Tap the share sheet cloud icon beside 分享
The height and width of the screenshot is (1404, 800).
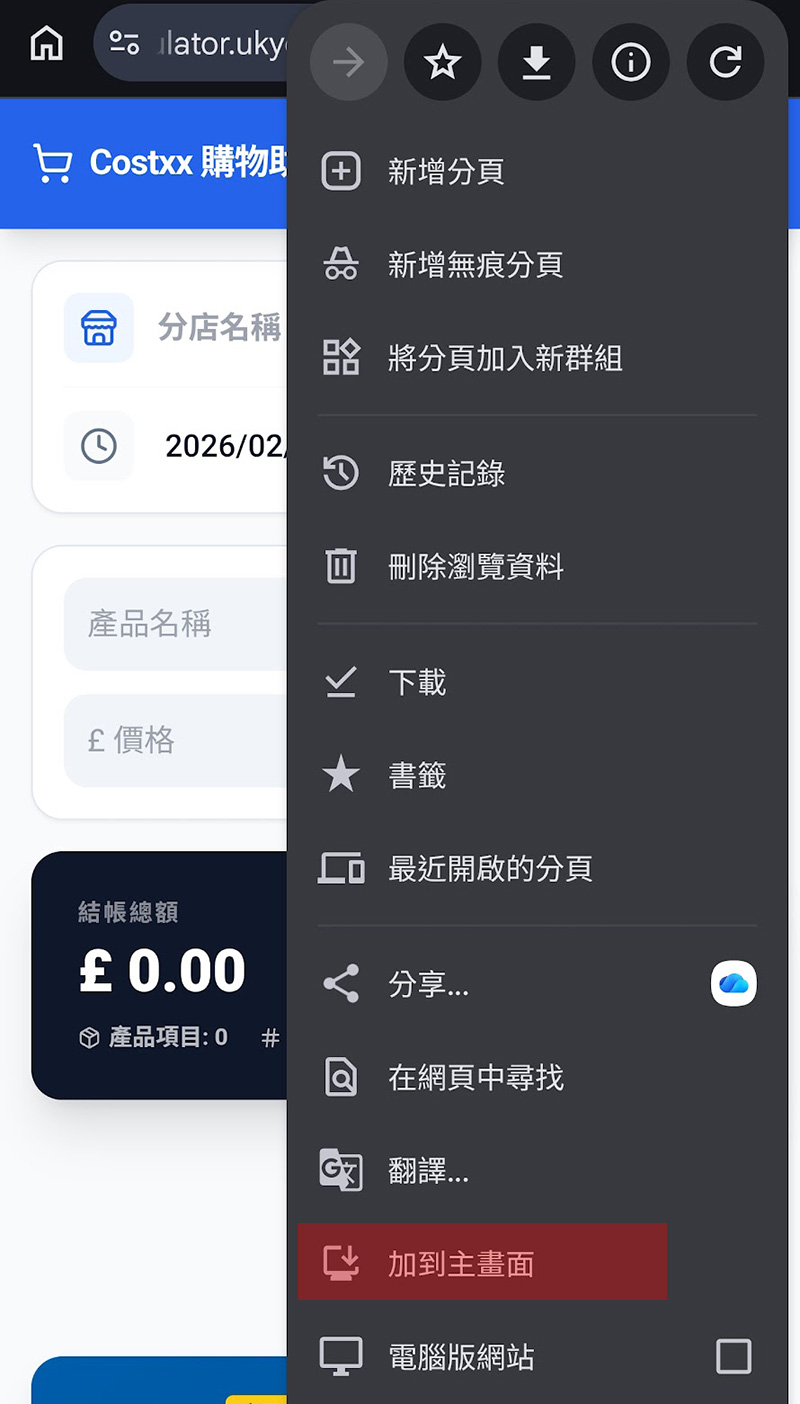[733, 984]
